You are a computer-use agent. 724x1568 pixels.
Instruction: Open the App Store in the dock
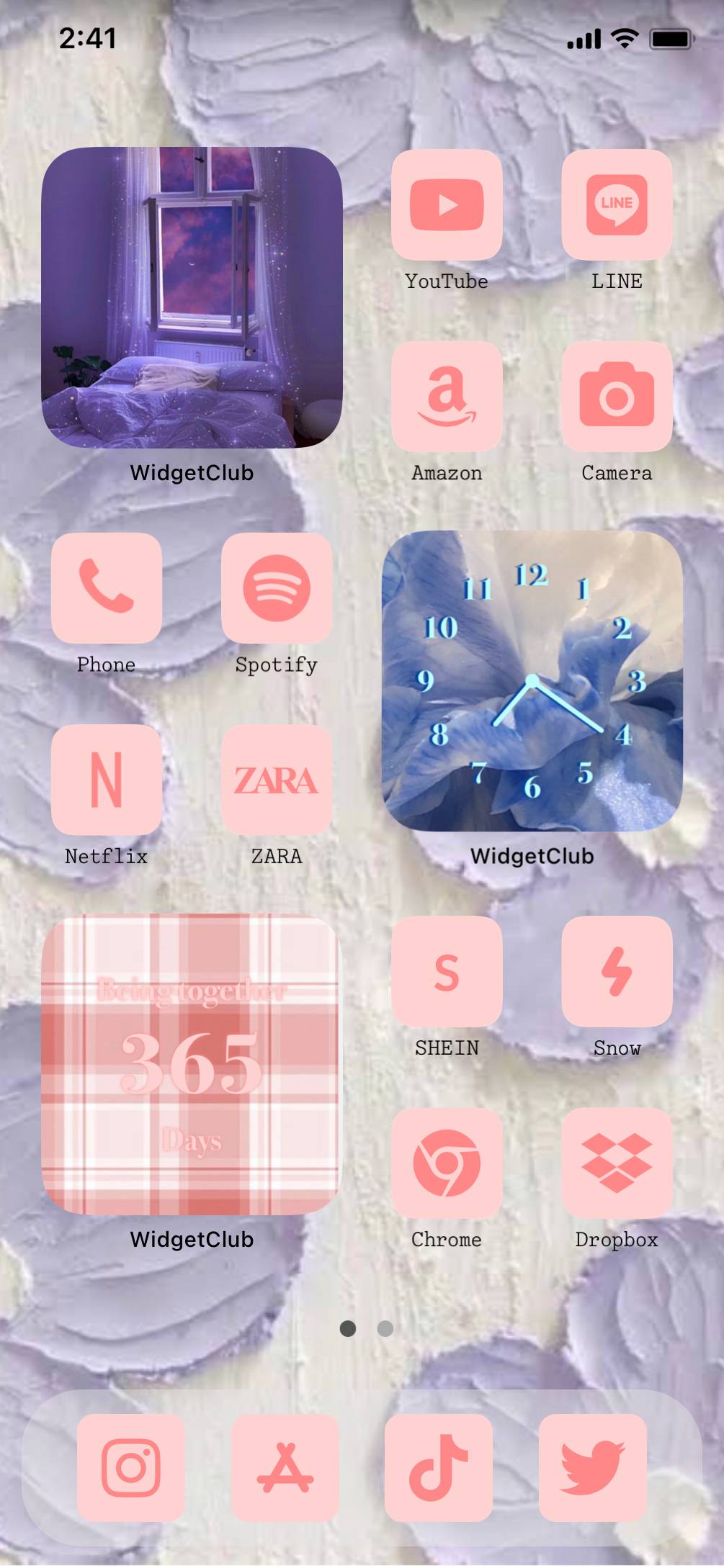click(285, 1467)
